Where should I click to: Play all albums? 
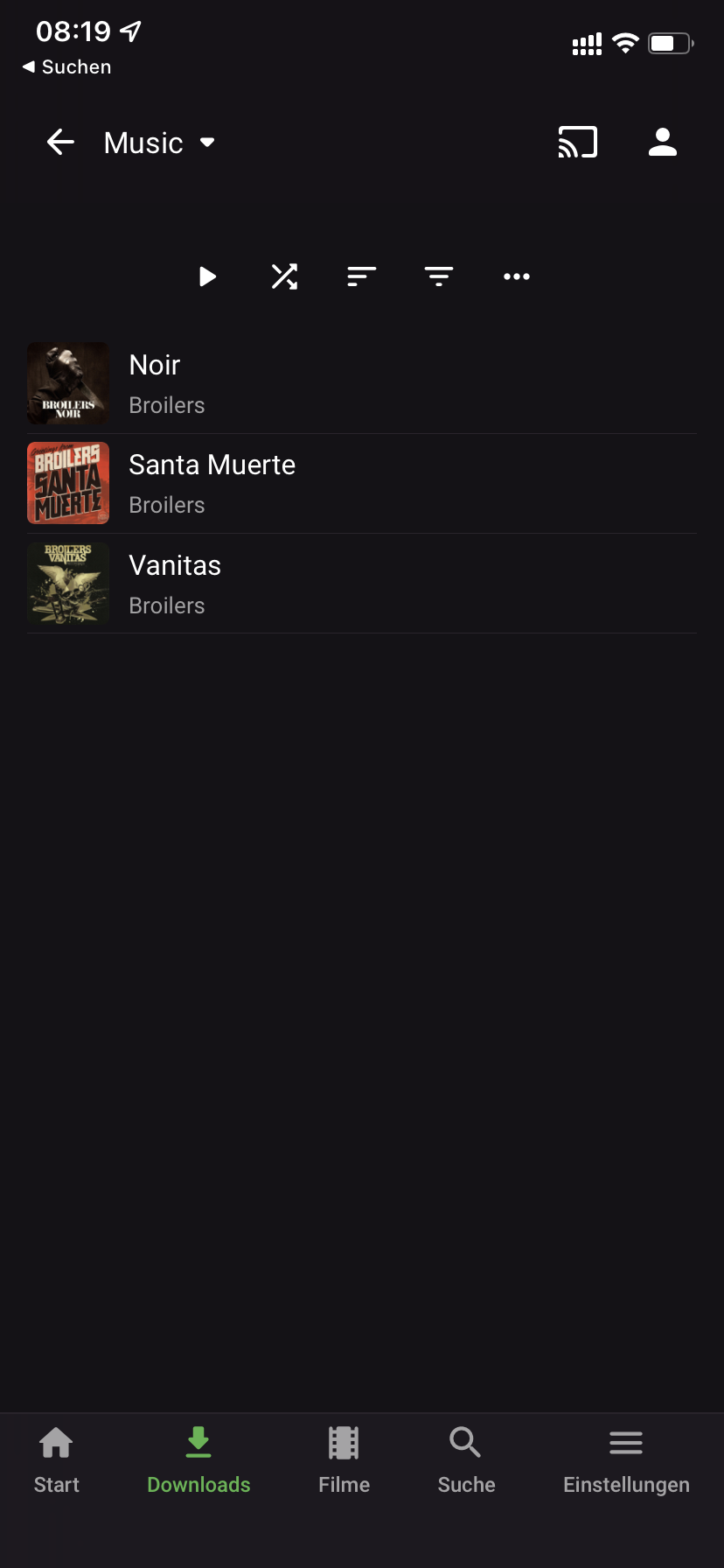[x=207, y=276]
